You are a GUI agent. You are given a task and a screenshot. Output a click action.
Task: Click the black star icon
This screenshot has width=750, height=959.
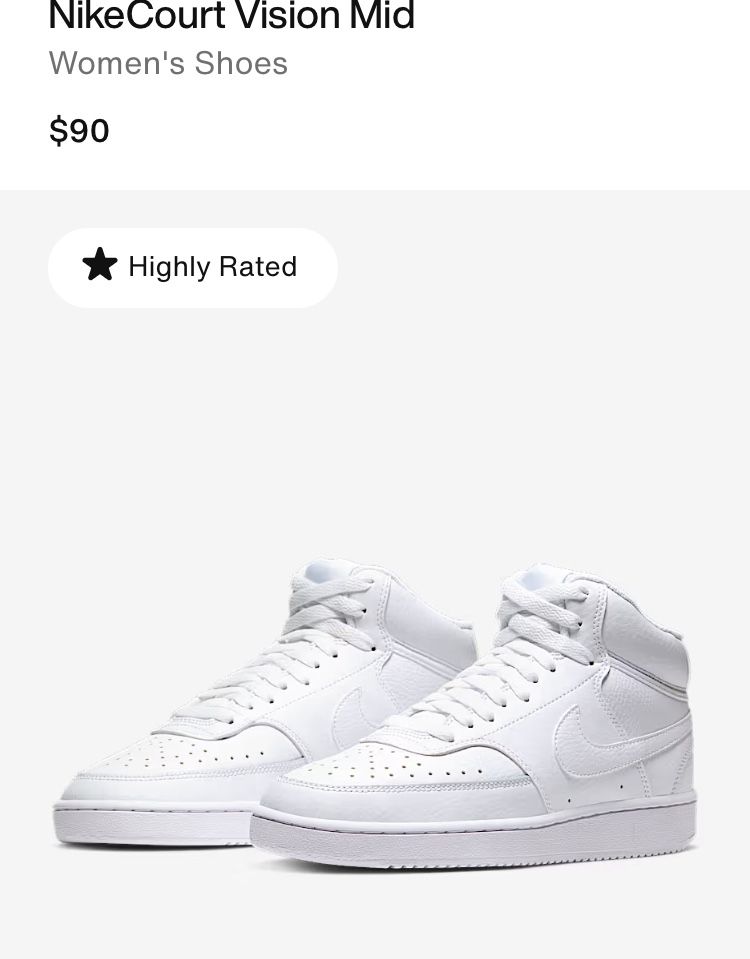99,266
